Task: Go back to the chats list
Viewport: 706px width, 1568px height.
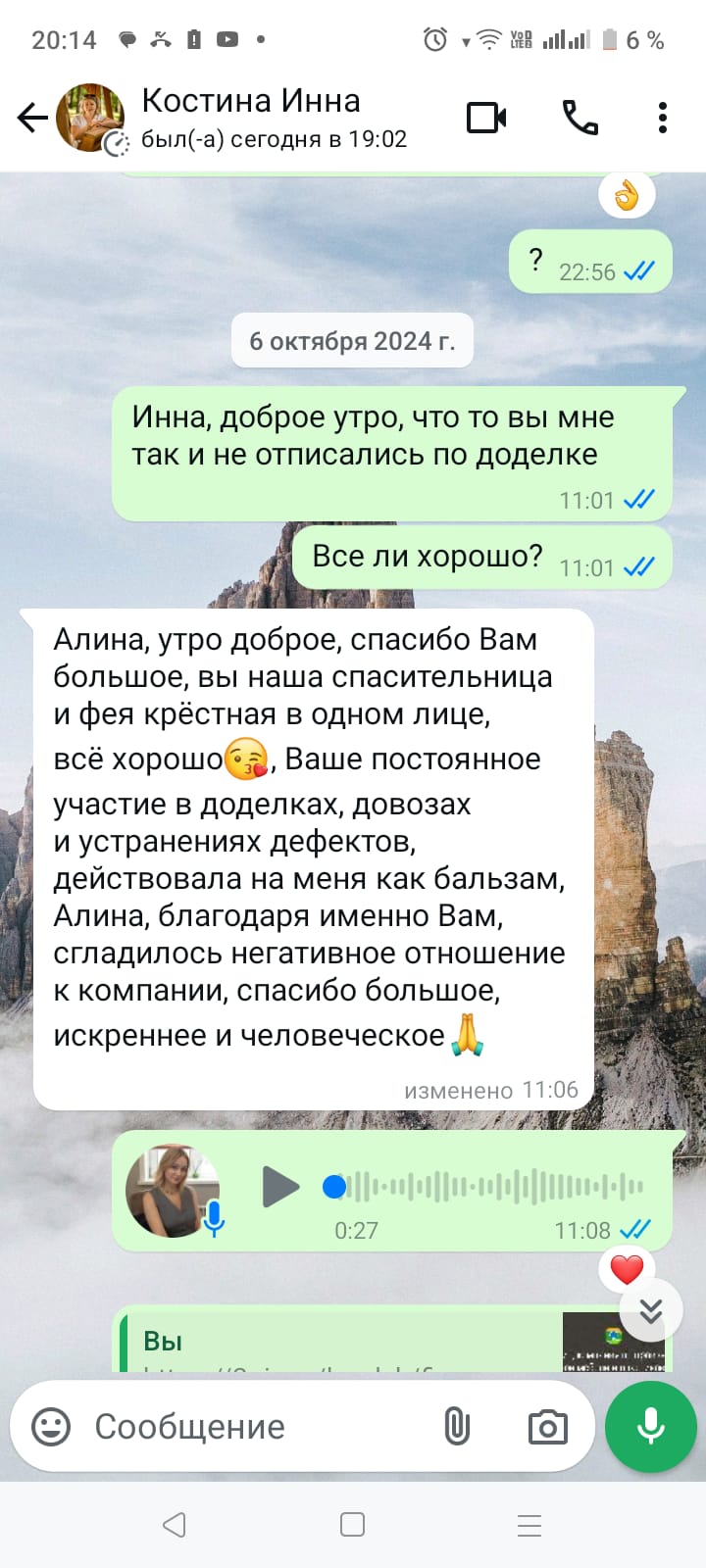Action: tap(32, 119)
